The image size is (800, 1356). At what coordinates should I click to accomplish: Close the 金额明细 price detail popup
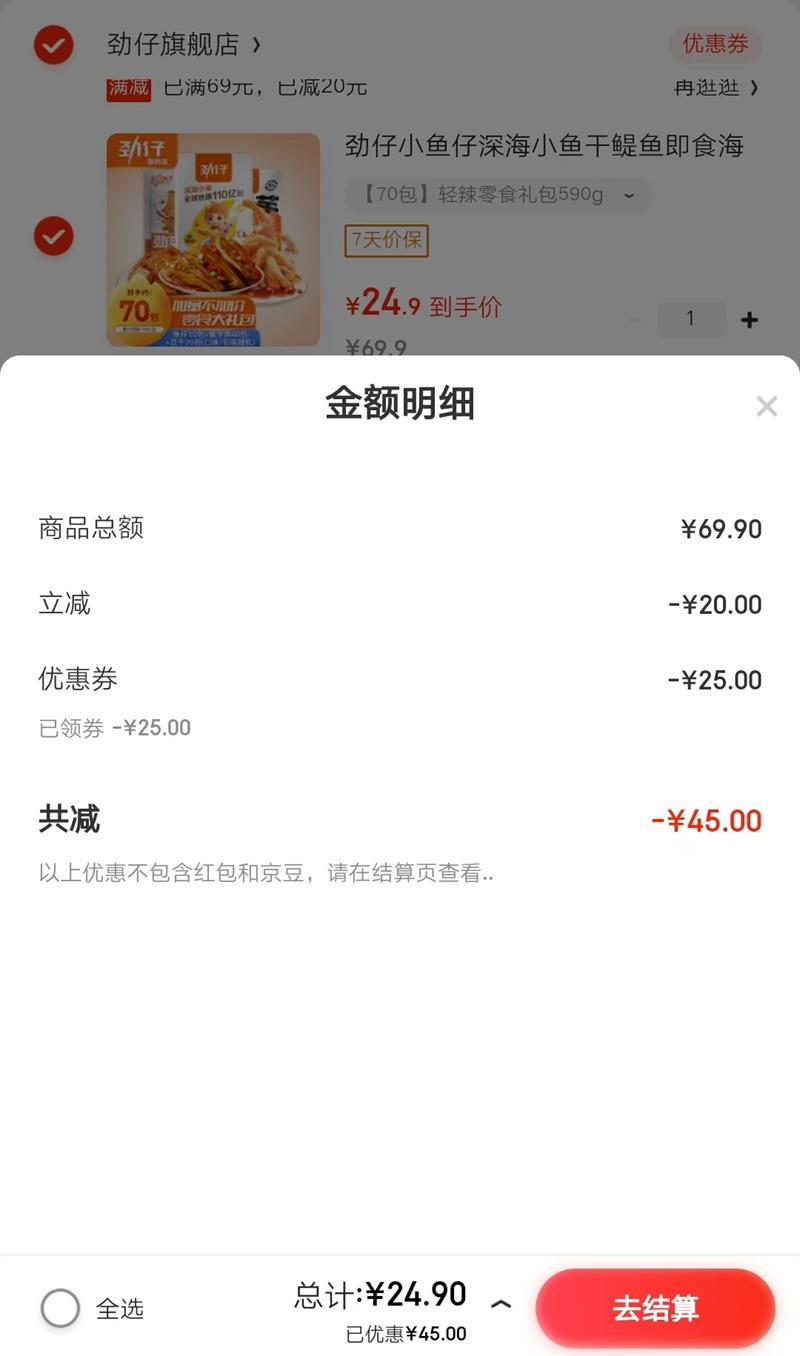766,406
